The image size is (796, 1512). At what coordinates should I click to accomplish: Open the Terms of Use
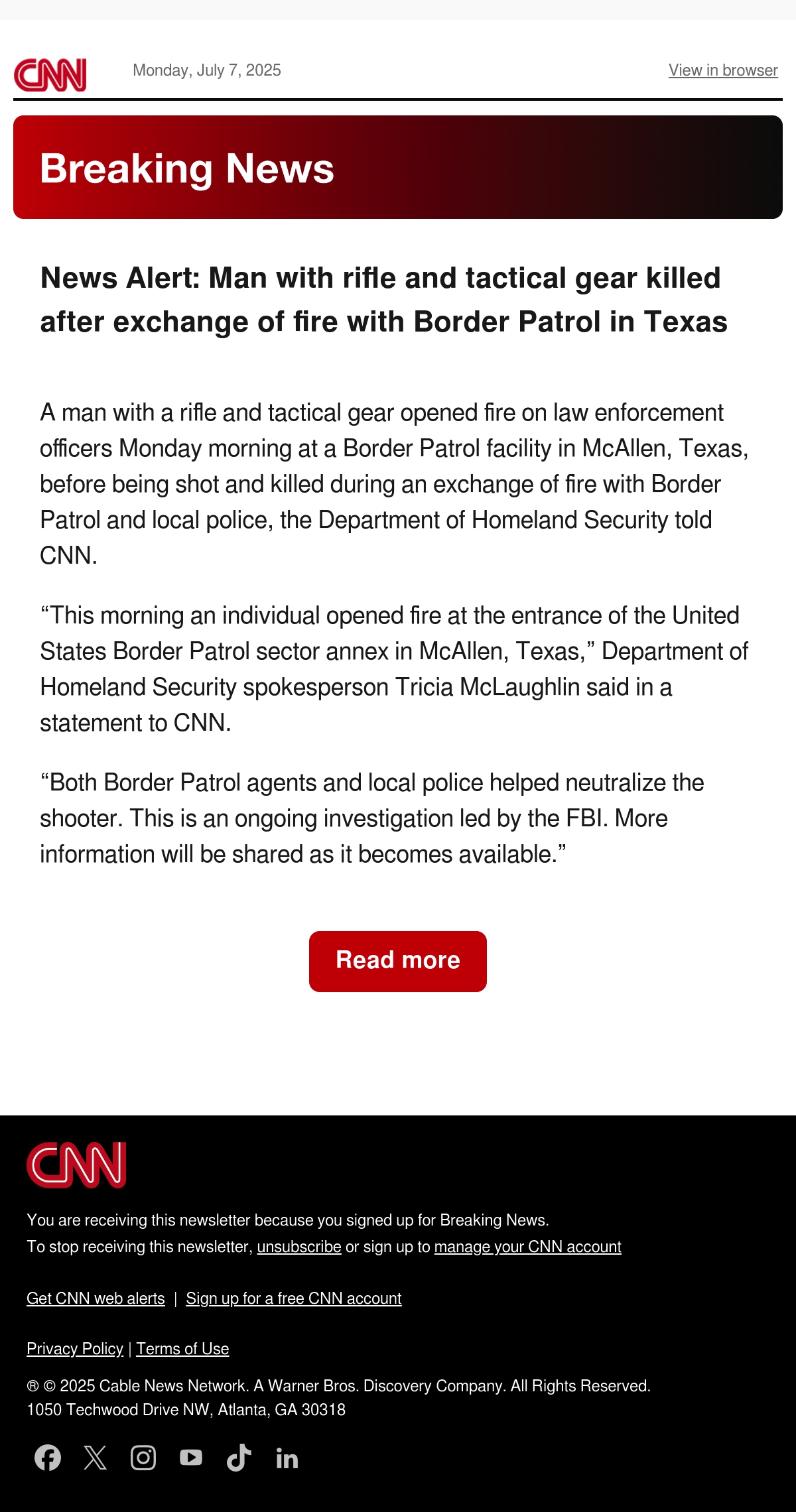(182, 1349)
